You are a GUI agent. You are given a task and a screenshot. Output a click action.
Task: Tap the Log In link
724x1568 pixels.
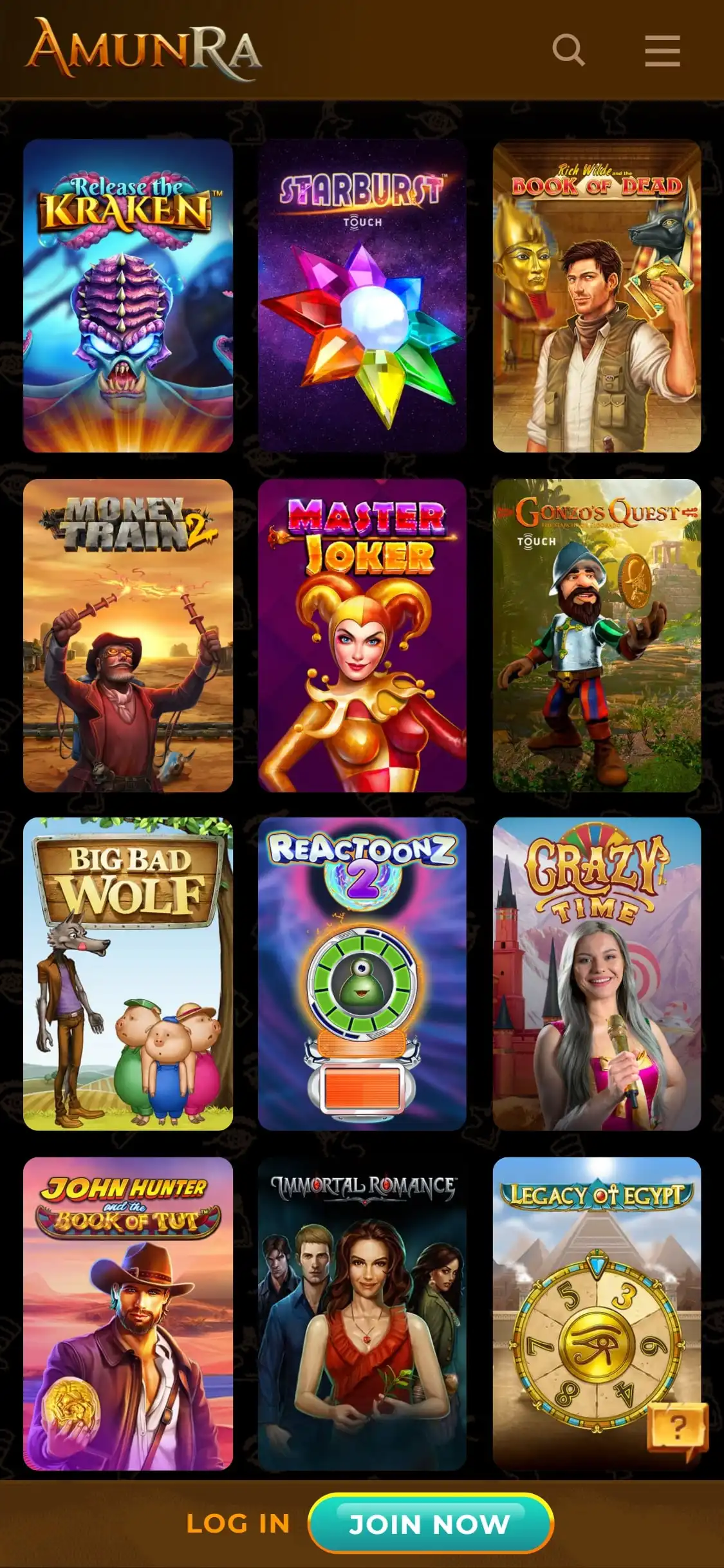pyautogui.click(x=238, y=1524)
